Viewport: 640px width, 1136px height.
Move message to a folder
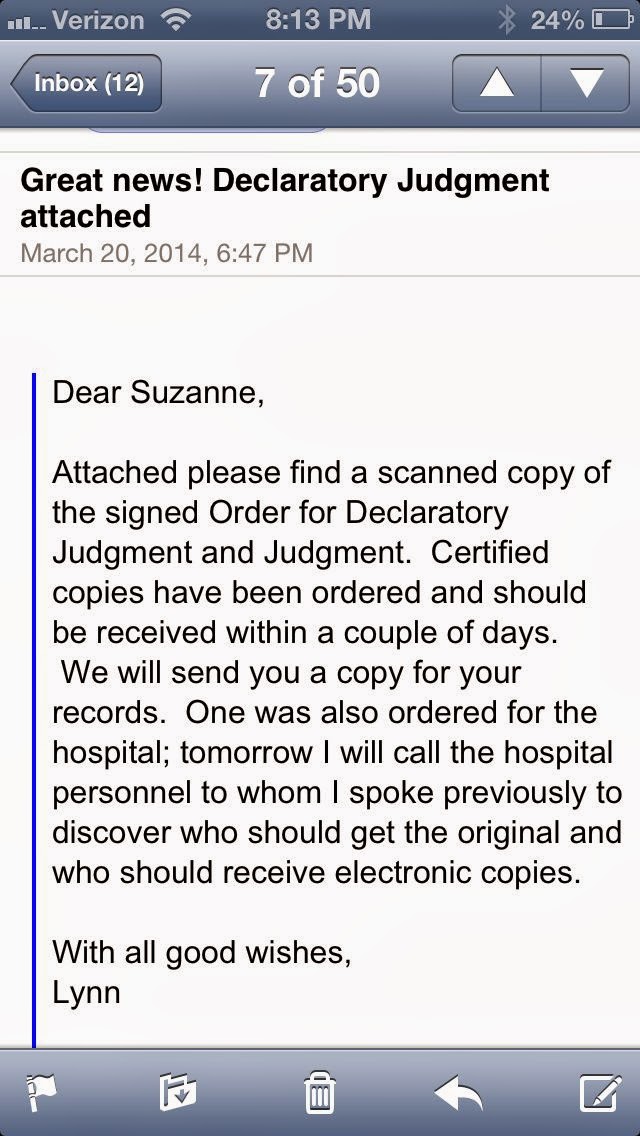pos(178,1093)
